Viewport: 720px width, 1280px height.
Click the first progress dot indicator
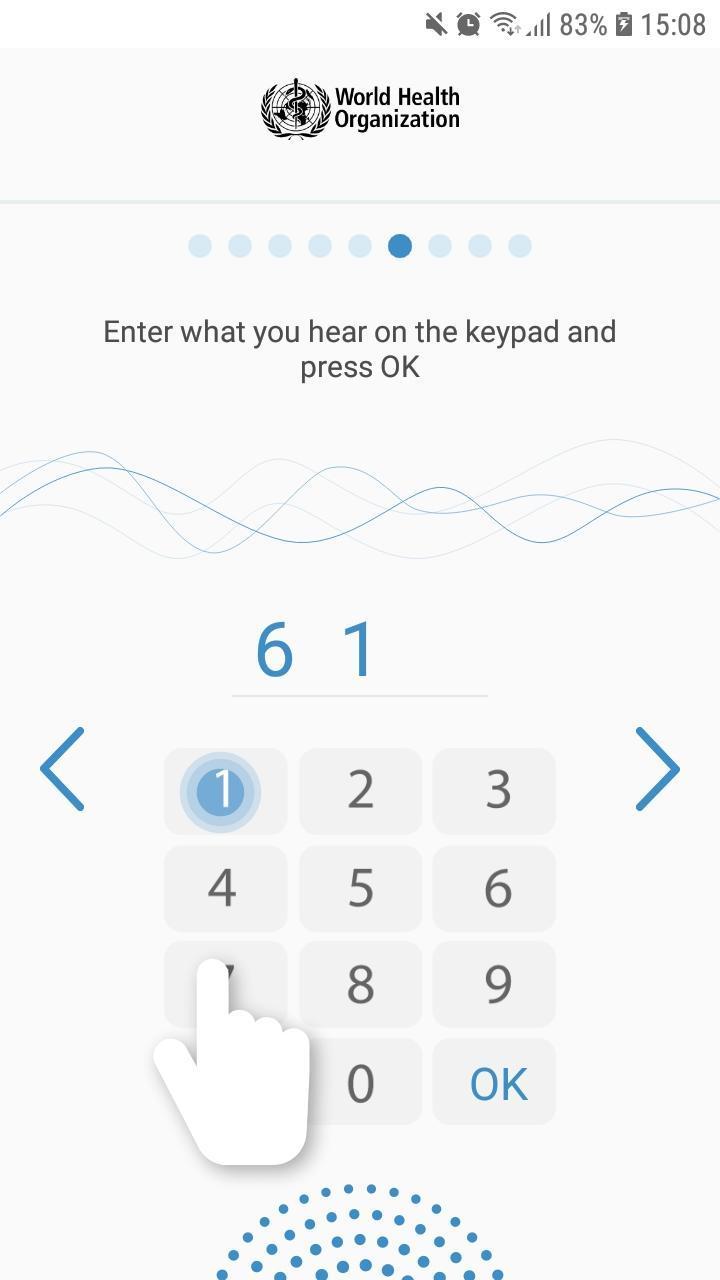coord(200,246)
